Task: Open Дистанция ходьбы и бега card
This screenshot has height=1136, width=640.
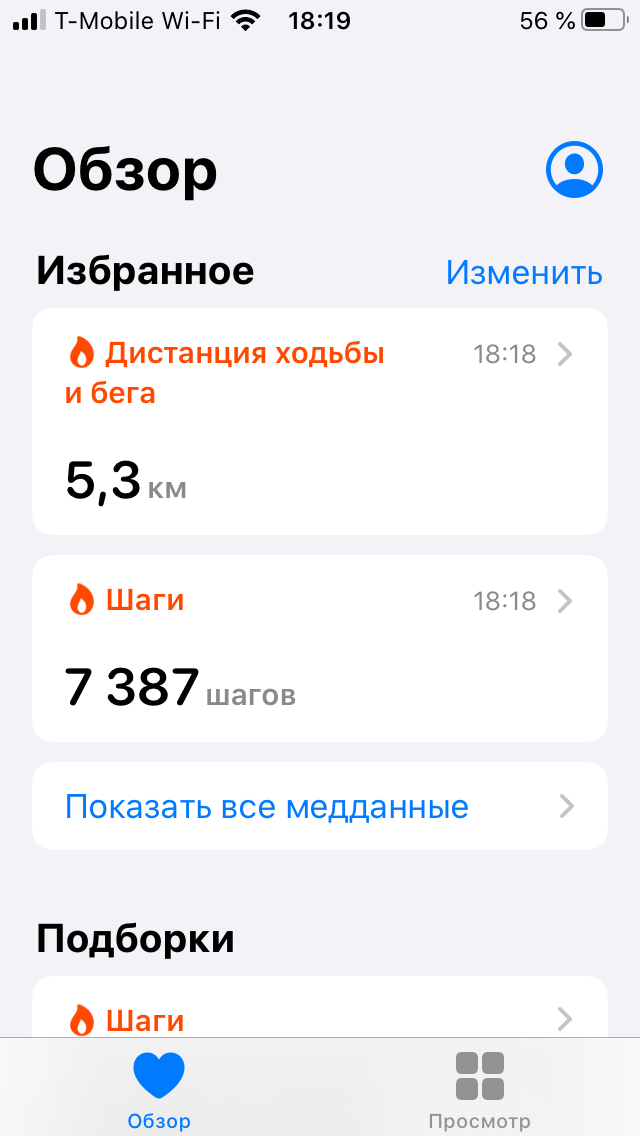Action: (x=319, y=421)
